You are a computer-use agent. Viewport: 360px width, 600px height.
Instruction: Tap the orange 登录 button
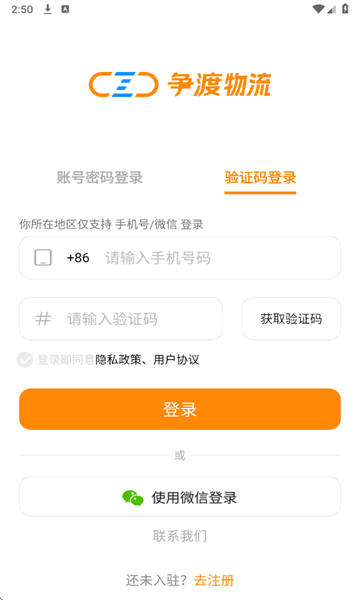click(x=180, y=409)
